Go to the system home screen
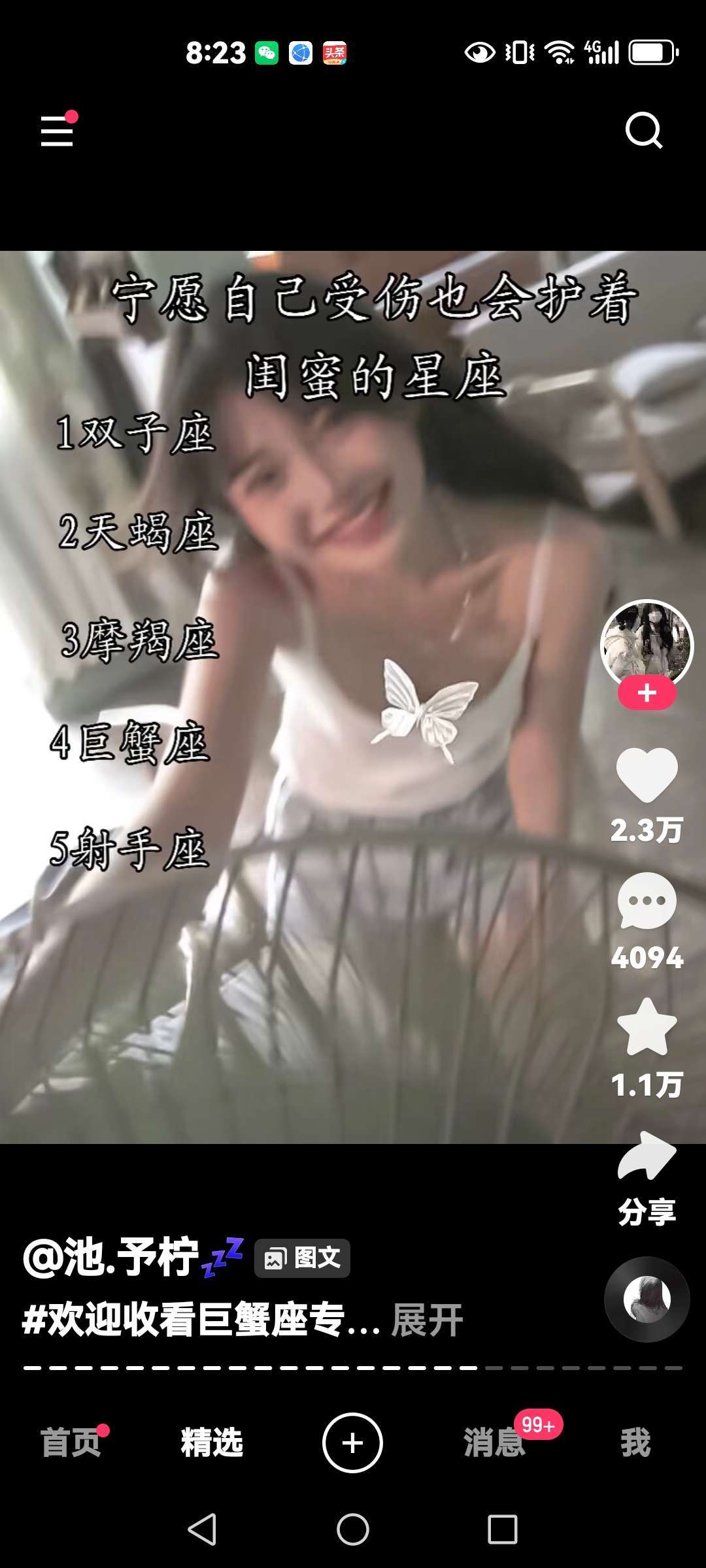Screen dimensions: 706x1568 (x=352, y=1529)
